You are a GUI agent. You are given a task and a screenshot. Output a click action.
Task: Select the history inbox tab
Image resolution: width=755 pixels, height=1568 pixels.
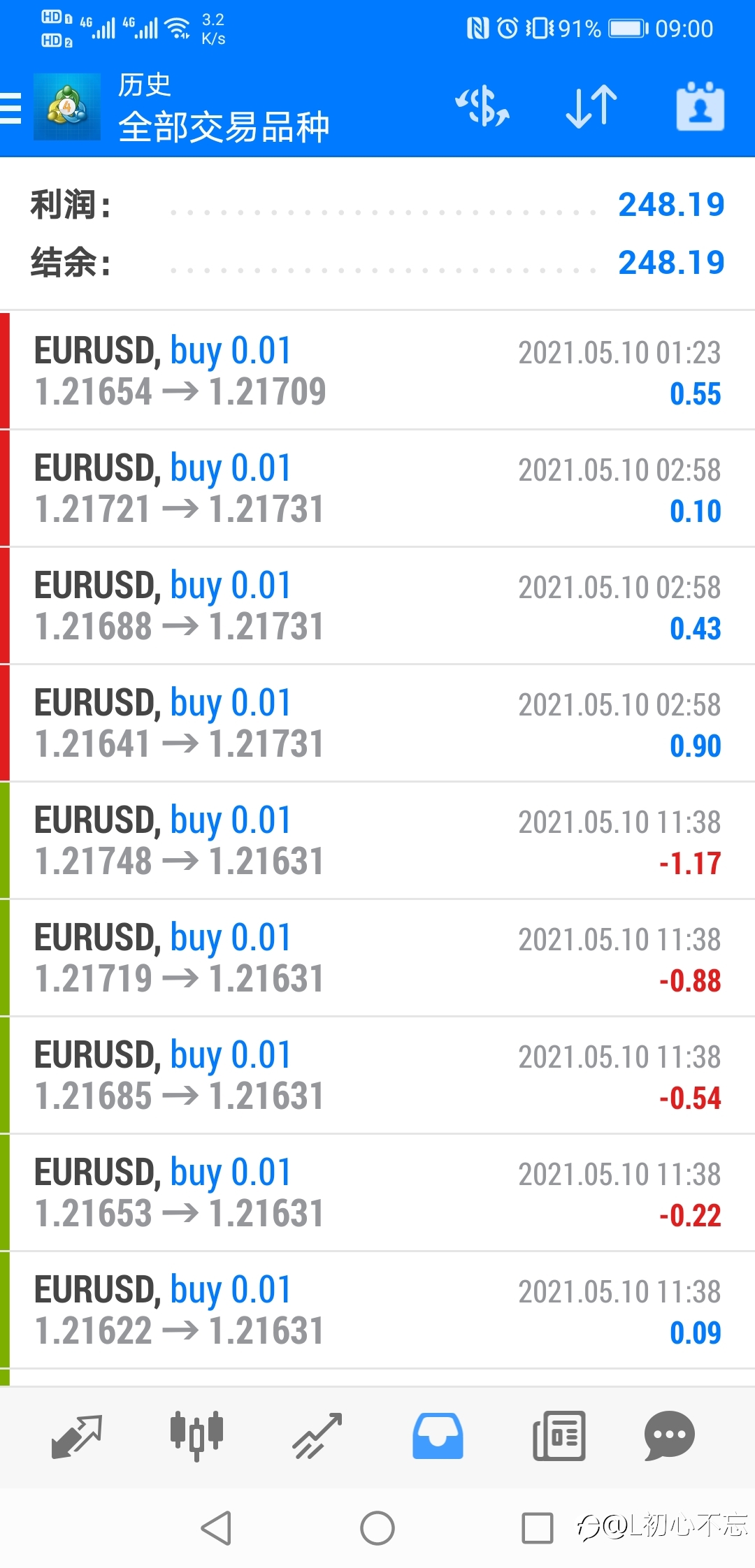click(438, 1437)
